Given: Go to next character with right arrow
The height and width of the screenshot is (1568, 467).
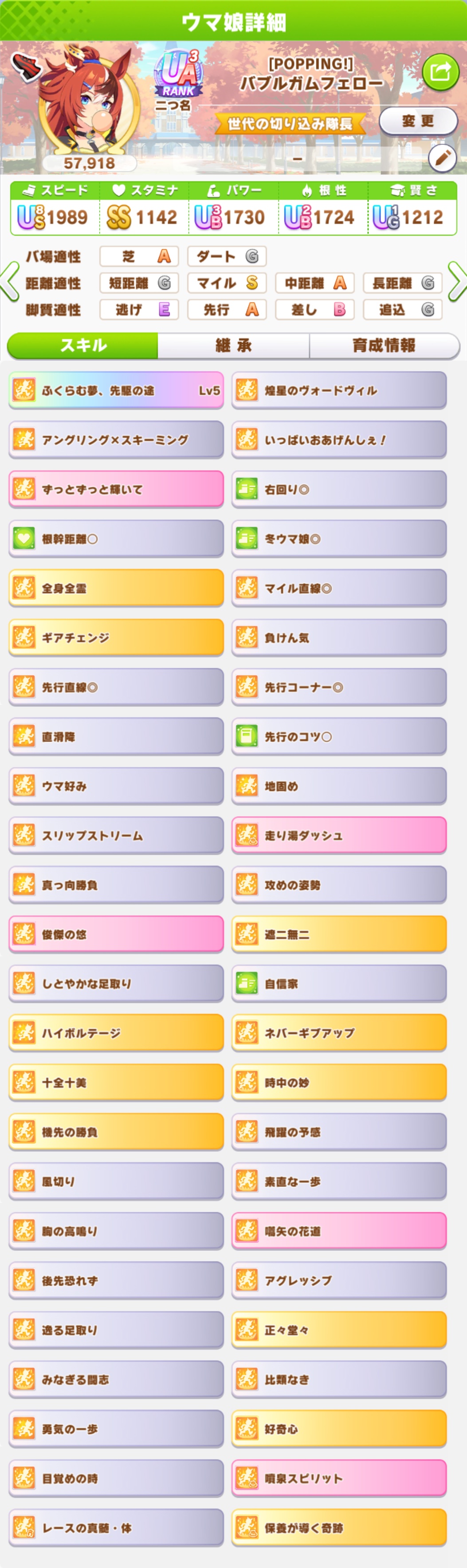Looking at the screenshot, I should 457,282.
